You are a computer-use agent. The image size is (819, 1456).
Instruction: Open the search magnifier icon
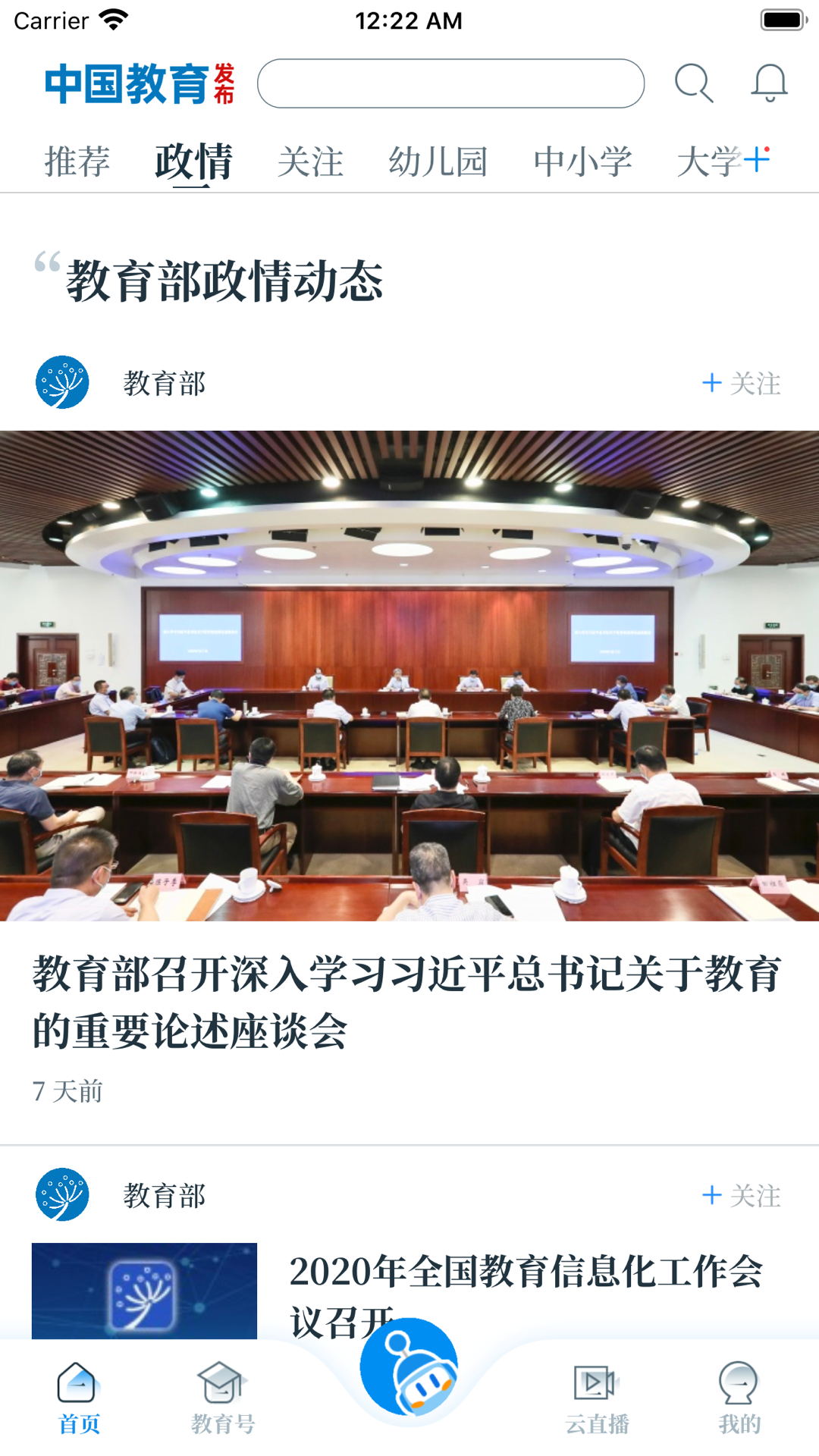click(x=693, y=83)
